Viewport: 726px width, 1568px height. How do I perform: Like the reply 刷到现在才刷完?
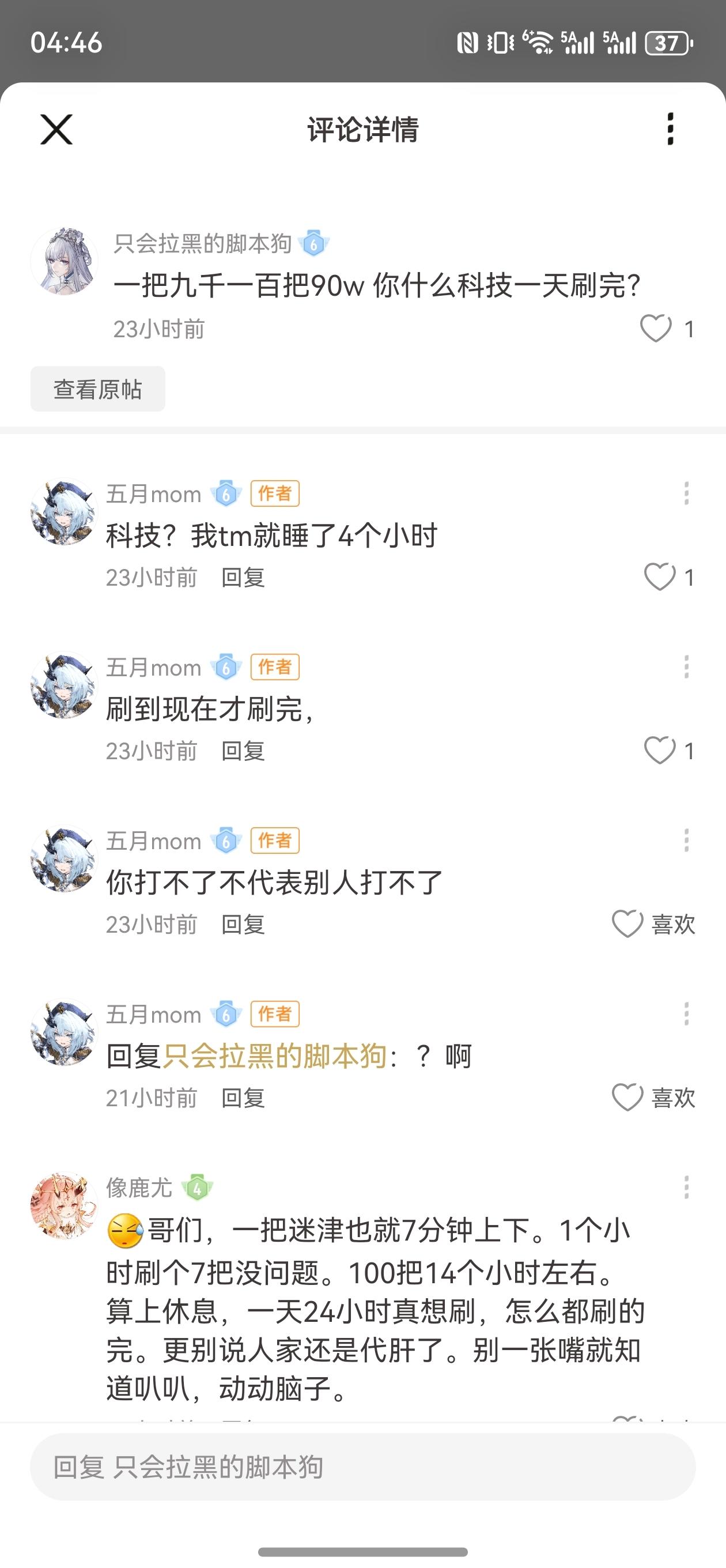pos(660,751)
